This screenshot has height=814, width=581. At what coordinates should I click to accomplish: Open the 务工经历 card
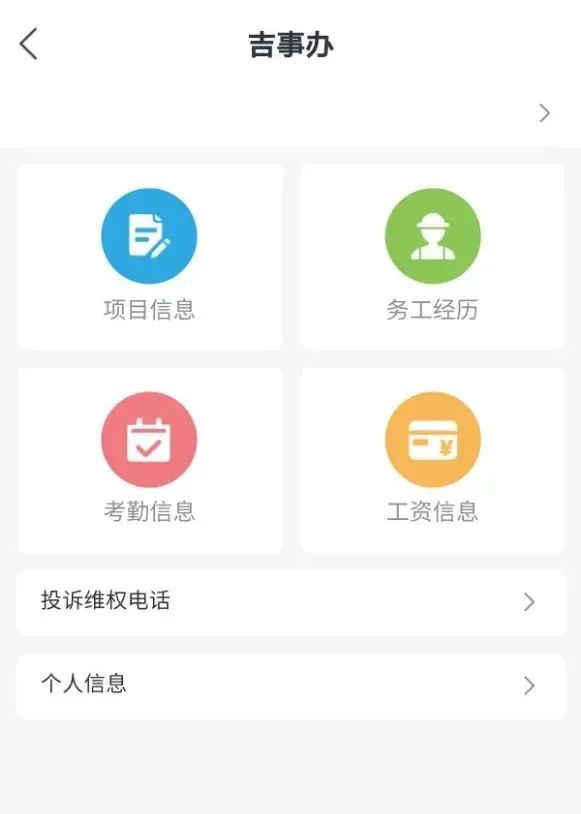coord(432,256)
